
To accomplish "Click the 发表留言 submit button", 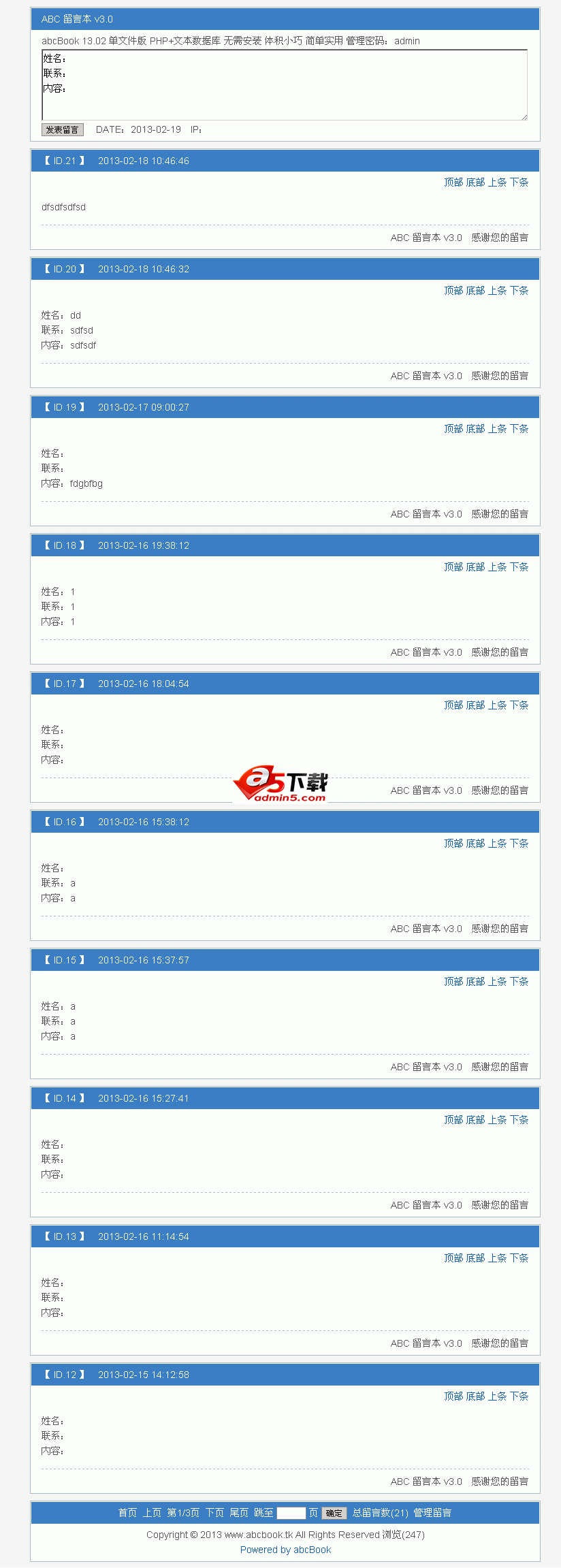I will tap(63, 129).
